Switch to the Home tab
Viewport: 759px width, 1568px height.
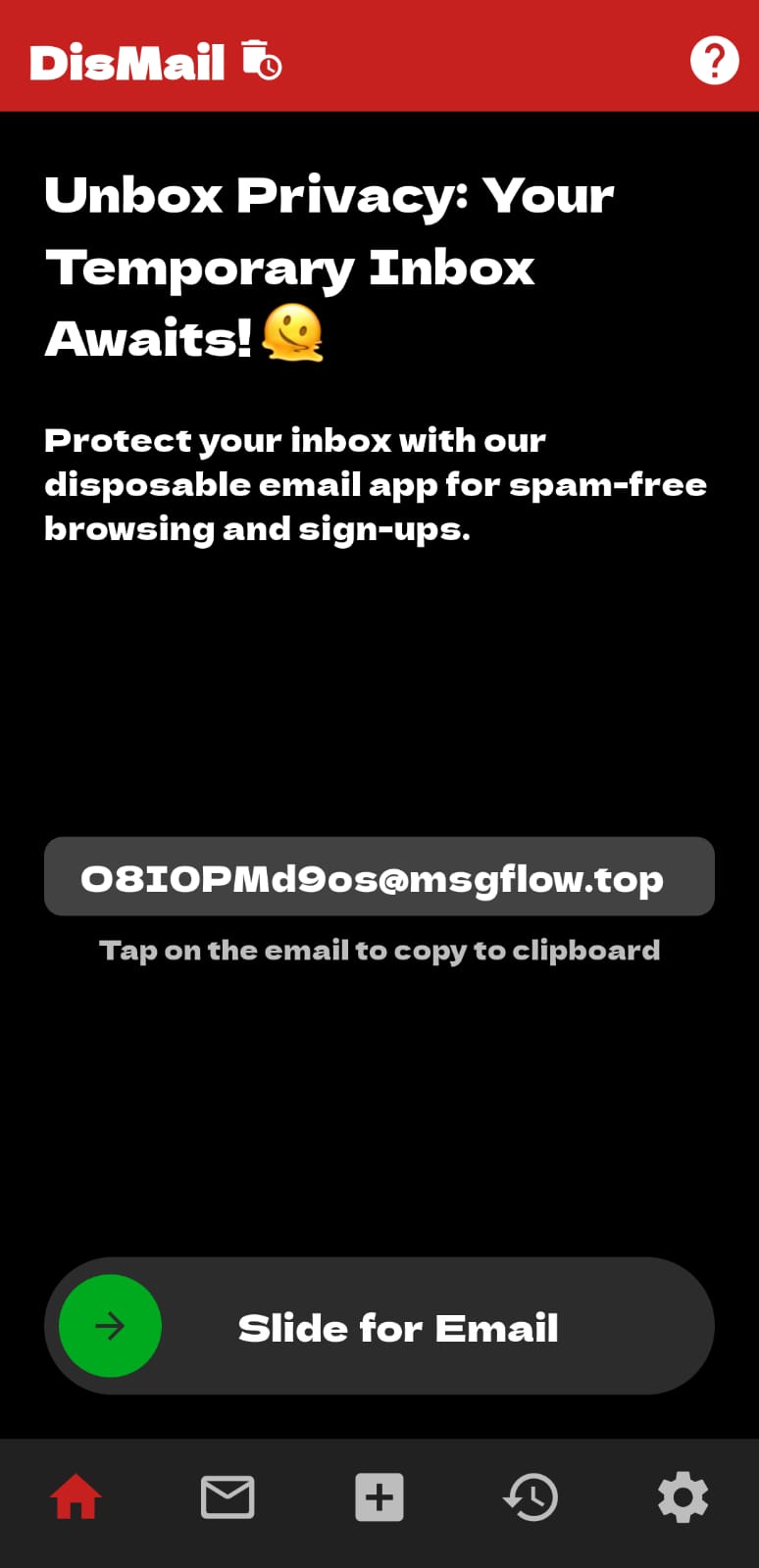[x=76, y=1497]
